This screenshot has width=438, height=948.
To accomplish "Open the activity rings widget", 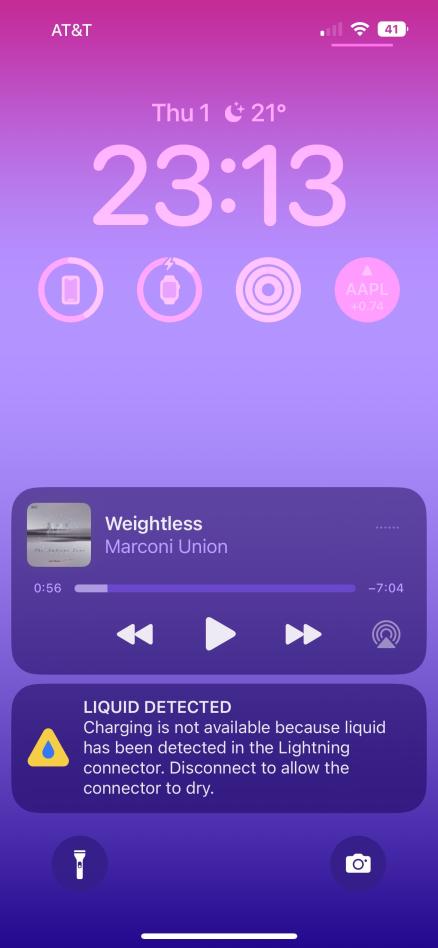I will pos(268,290).
